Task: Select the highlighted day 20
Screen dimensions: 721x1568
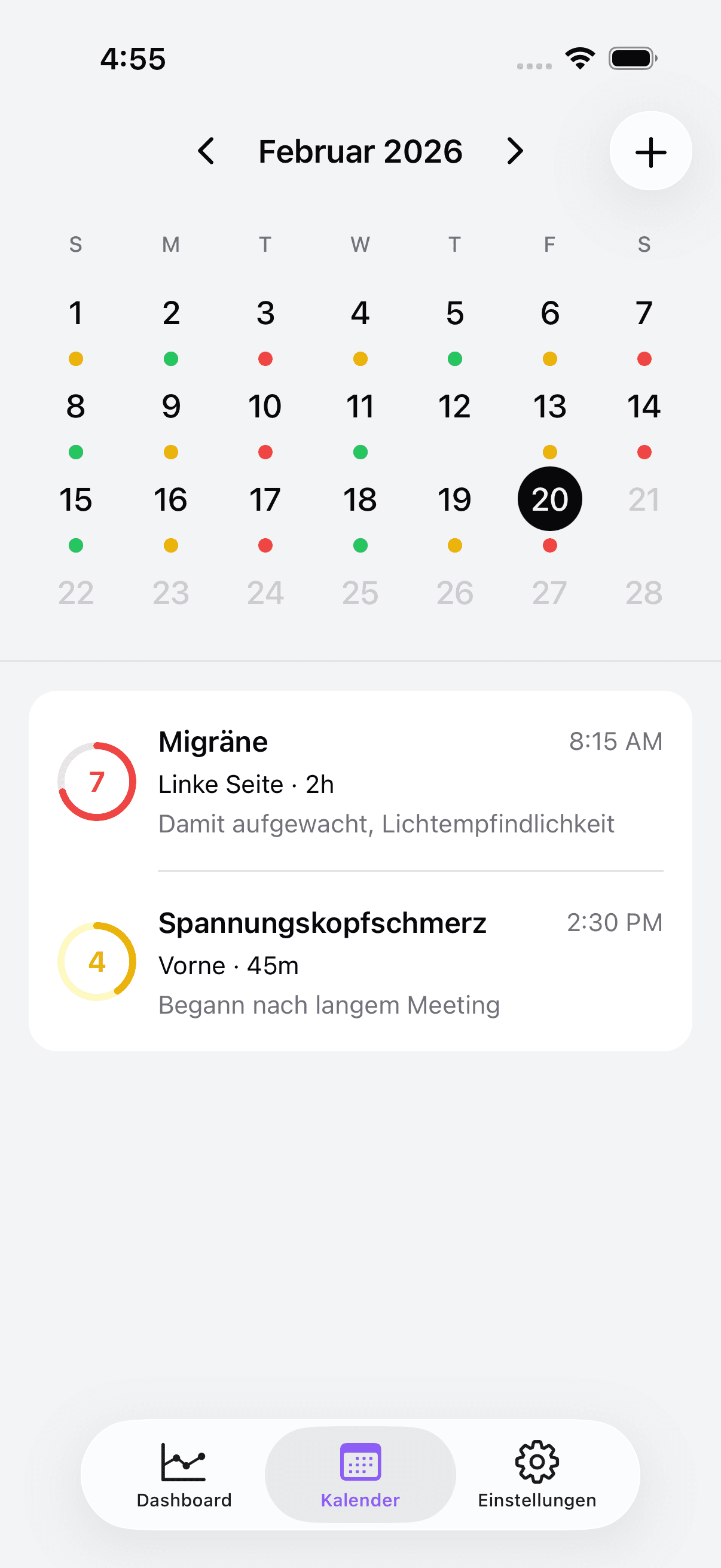Action: click(x=549, y=499)
